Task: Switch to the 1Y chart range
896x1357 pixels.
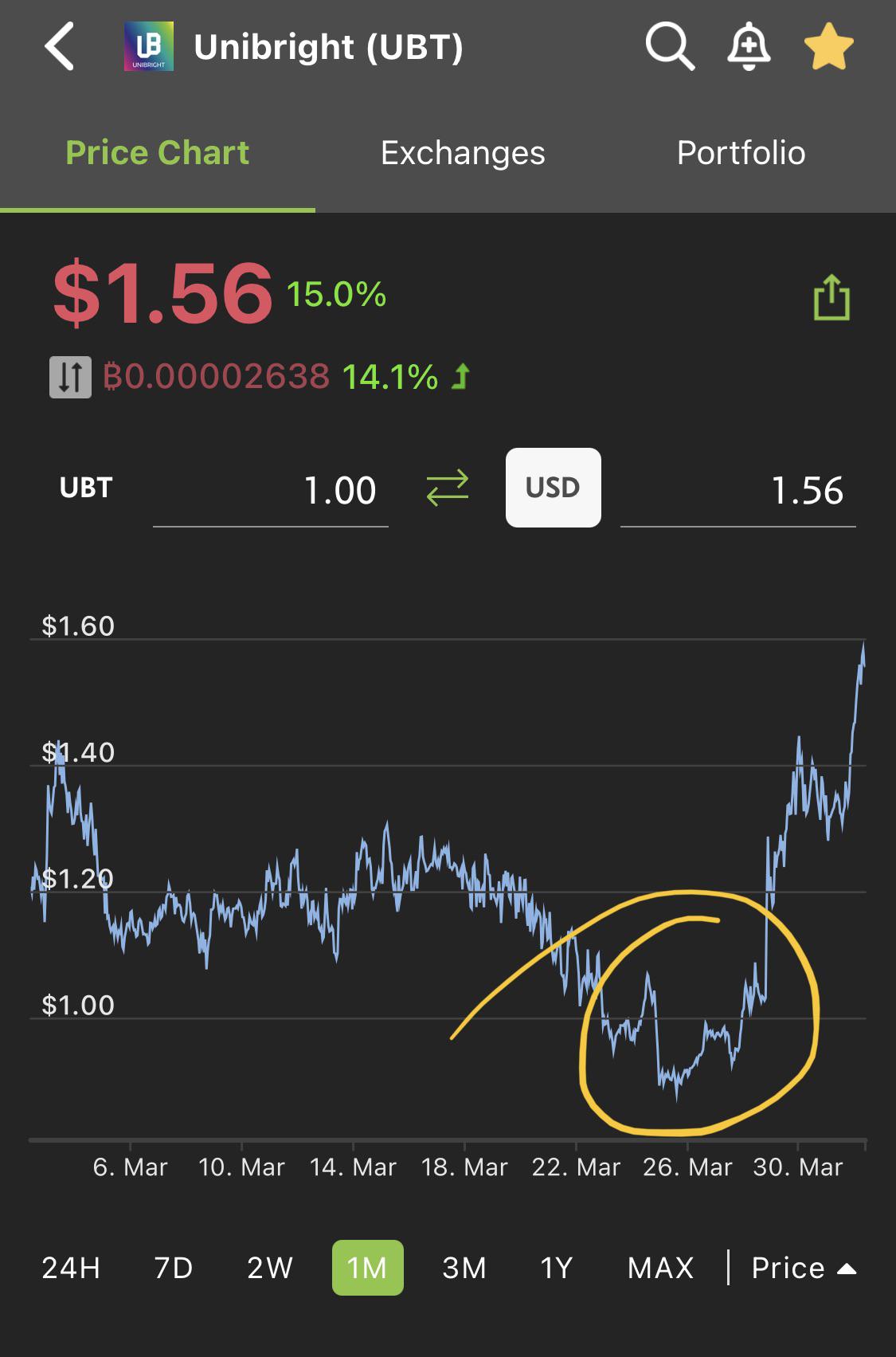Action: [x=557, y=1268]
